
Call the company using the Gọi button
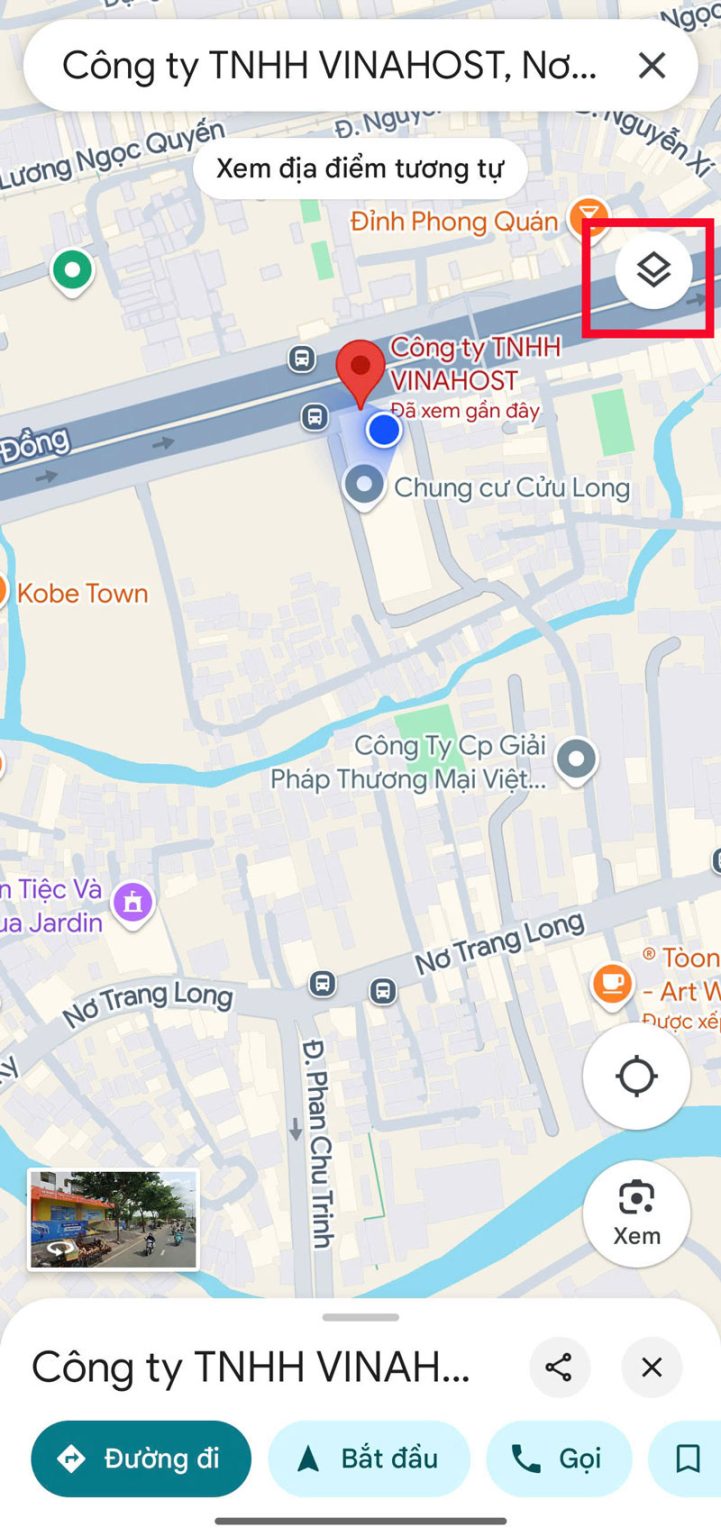pos(559,1459)
